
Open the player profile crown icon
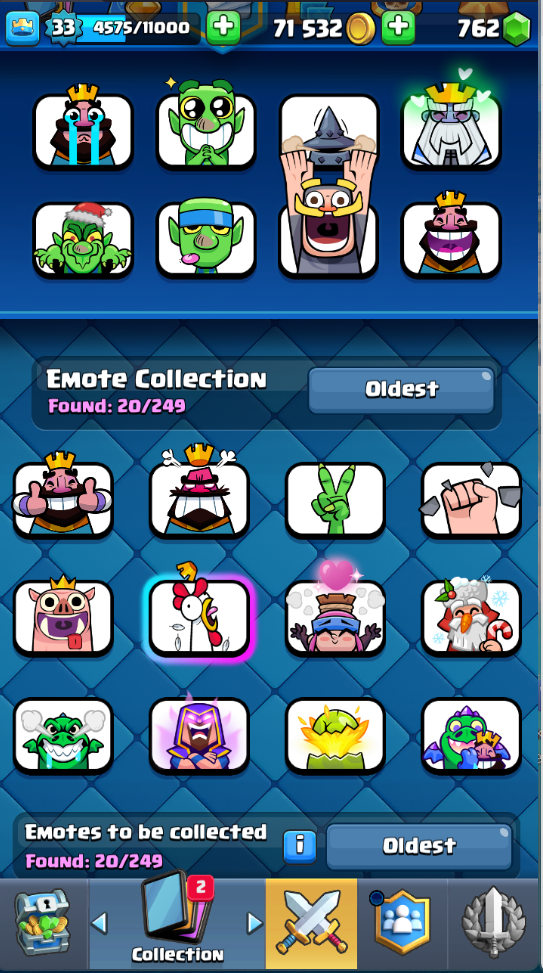(23, 28)
